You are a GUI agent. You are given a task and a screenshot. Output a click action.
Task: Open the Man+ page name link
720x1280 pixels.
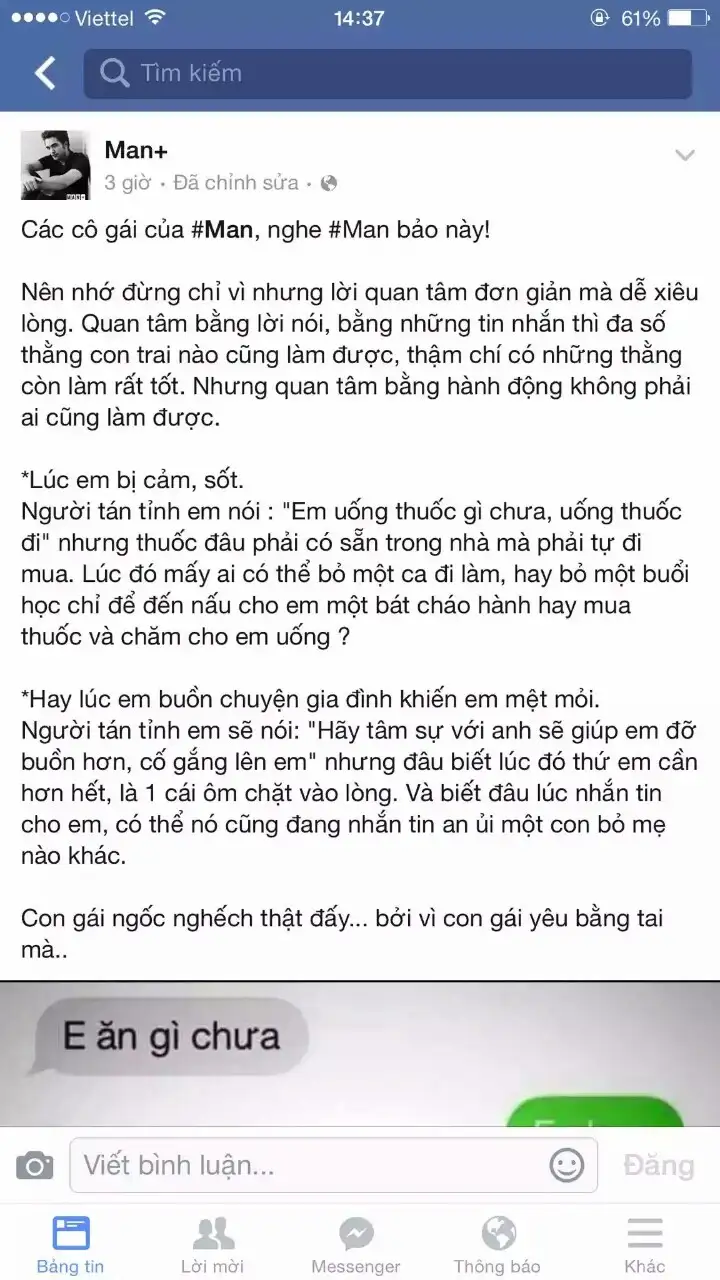pos(134,149)
